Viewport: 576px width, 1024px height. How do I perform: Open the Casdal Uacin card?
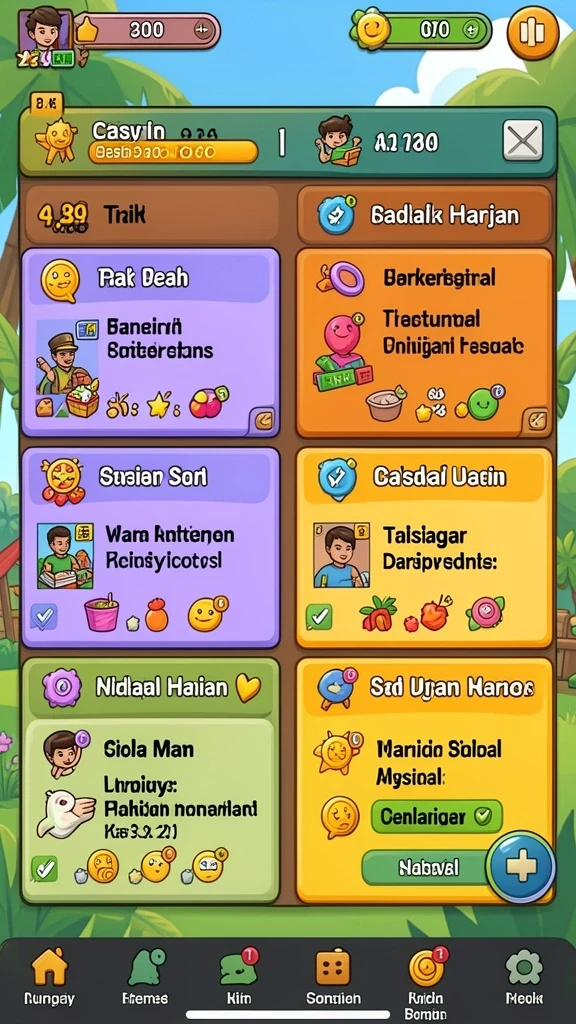pos(424,547)
